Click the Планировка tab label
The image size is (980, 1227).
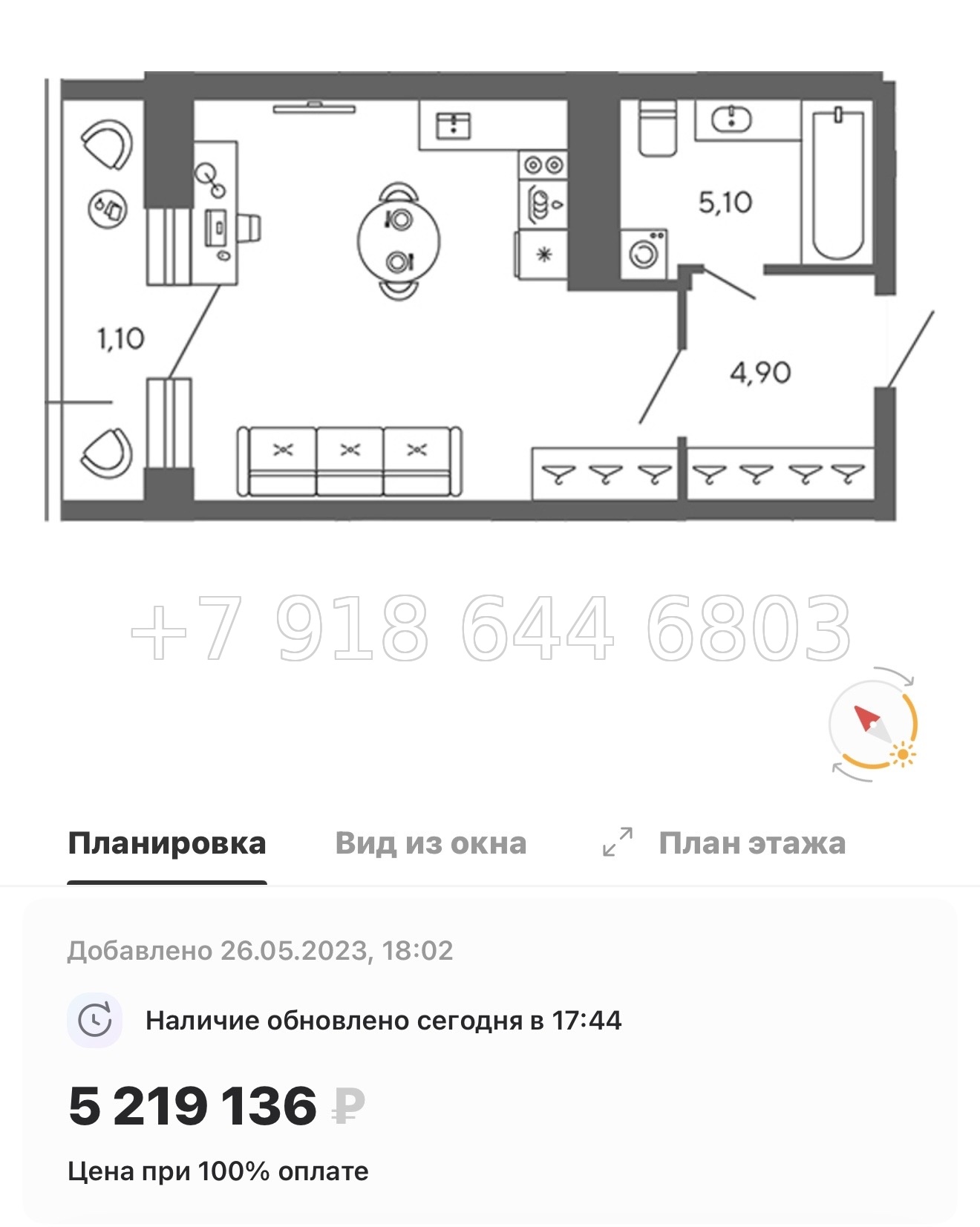pyautogui.click(x=166, y=842)
